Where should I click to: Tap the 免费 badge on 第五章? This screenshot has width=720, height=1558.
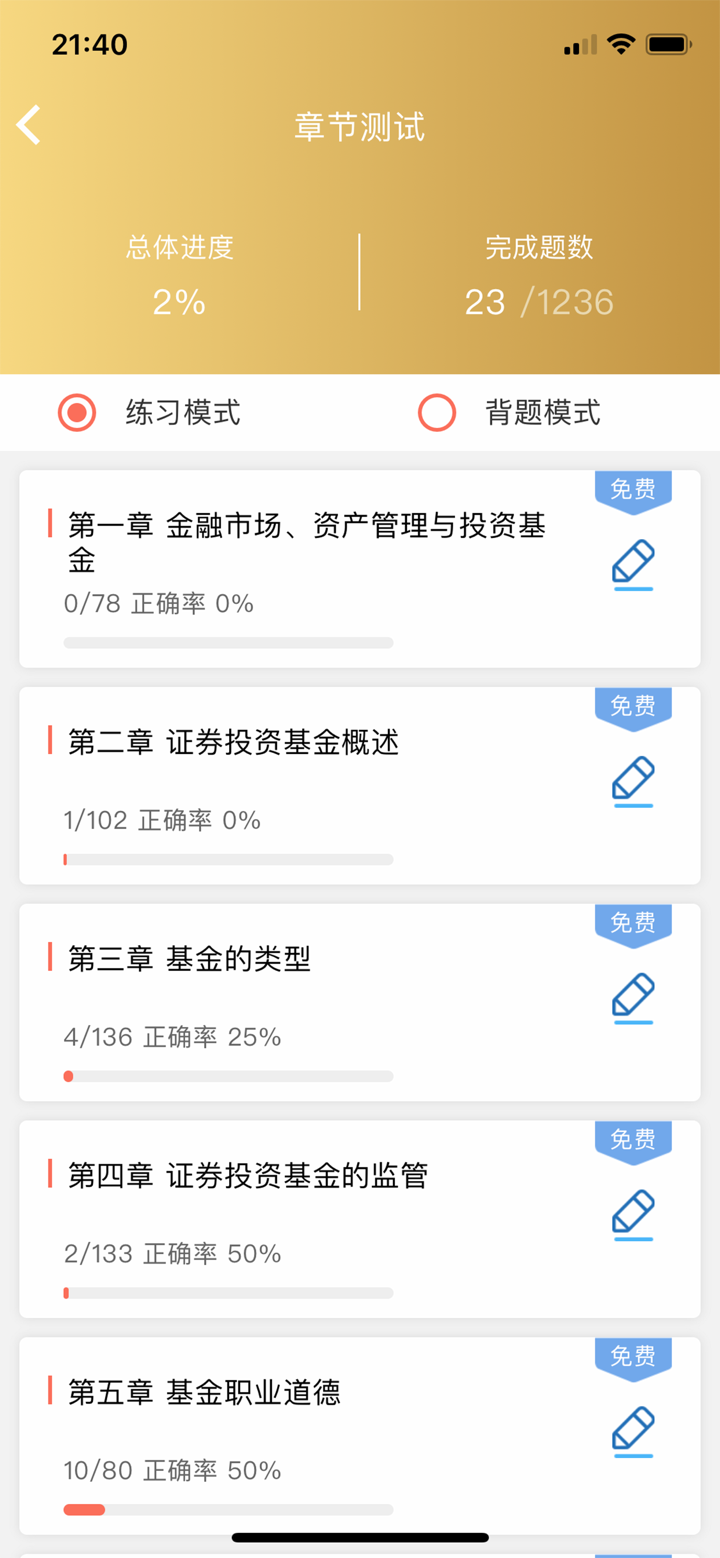click(633, 1356)
